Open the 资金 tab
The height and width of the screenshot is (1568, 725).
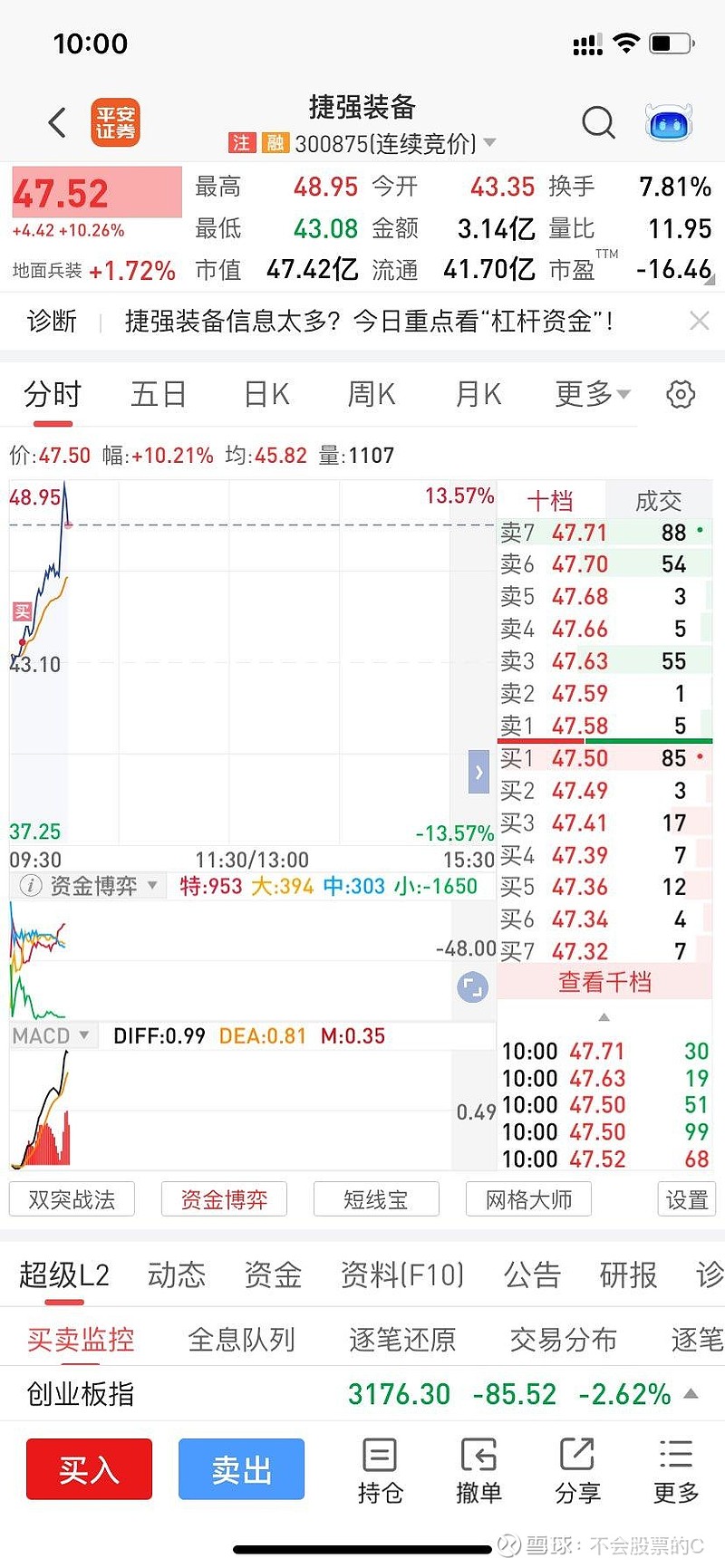pyautogui.click(x=273, y=1275)
